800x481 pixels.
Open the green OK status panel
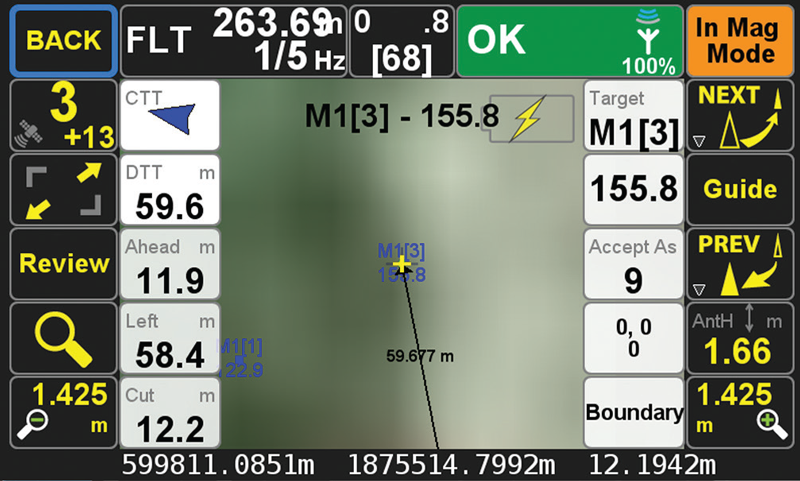570,41
